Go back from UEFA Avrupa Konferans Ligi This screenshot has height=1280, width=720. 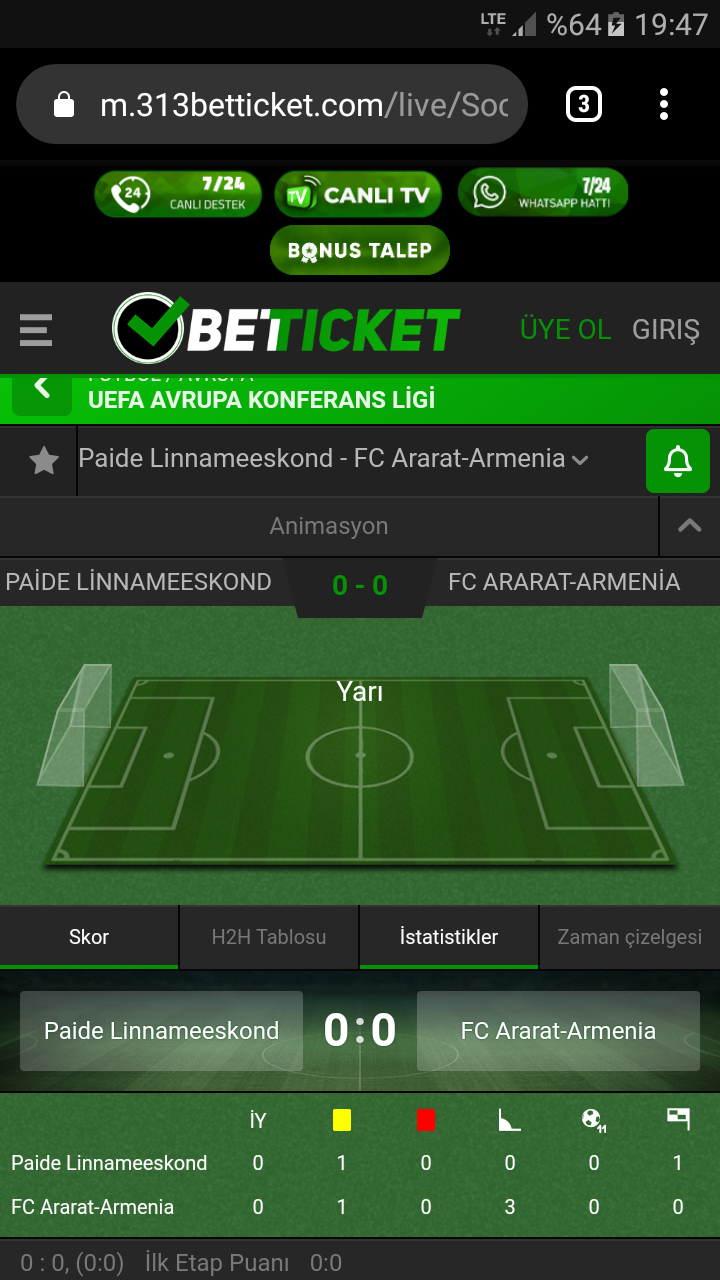(42, 390)
